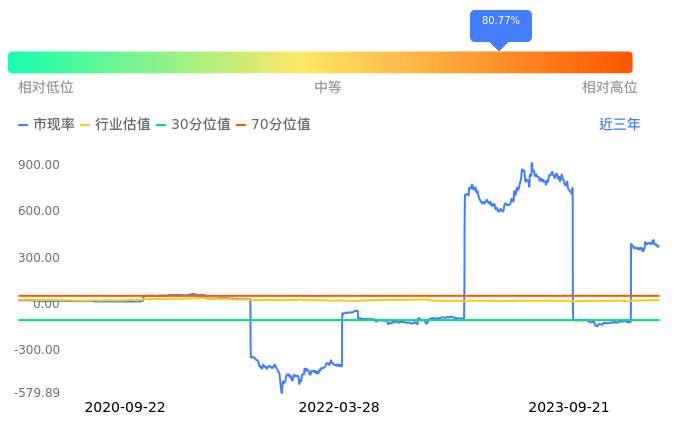Toggle the 70分位值 legend entry

(273, 125)
